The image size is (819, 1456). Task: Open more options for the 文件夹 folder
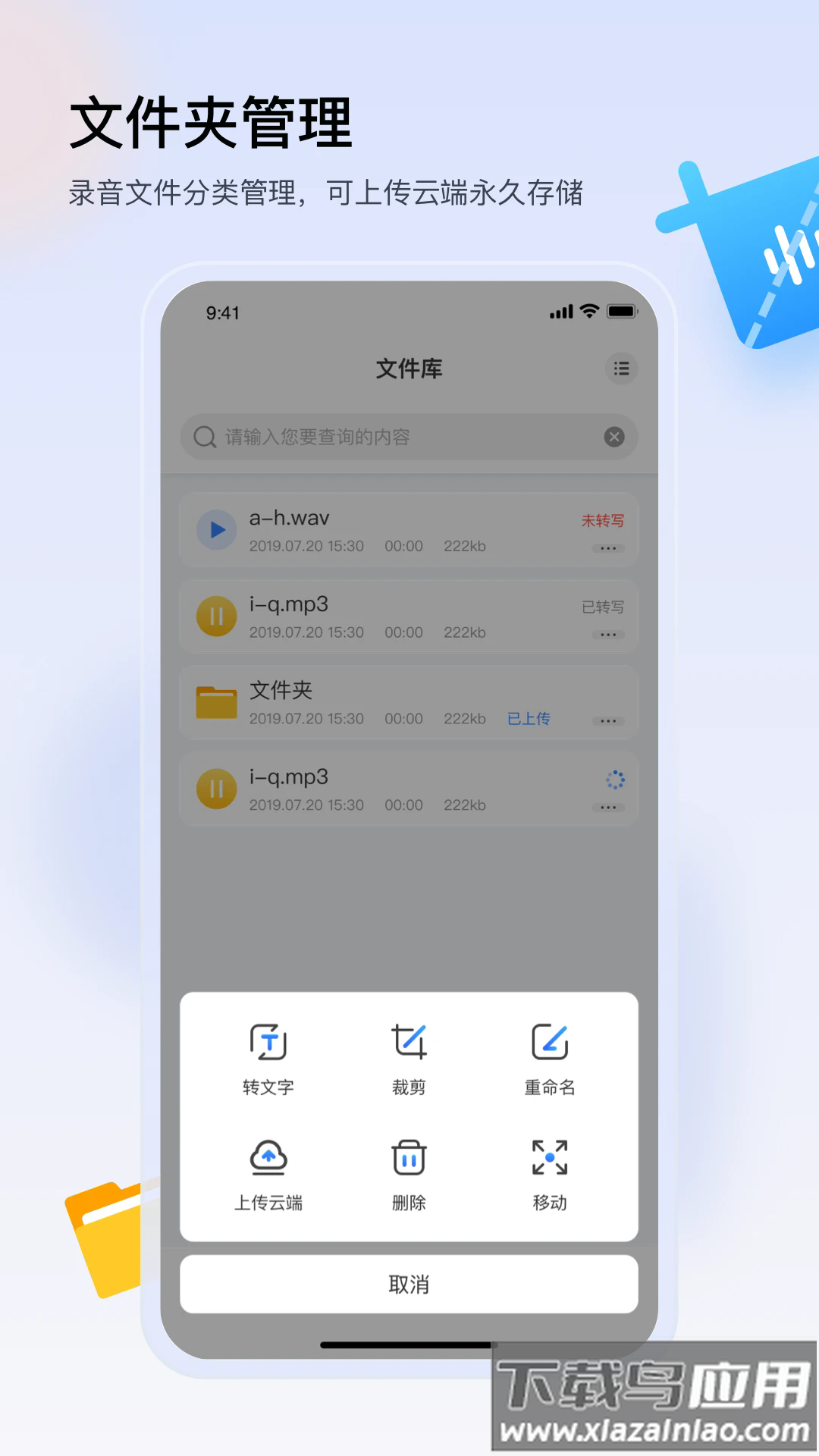(607, 720)
